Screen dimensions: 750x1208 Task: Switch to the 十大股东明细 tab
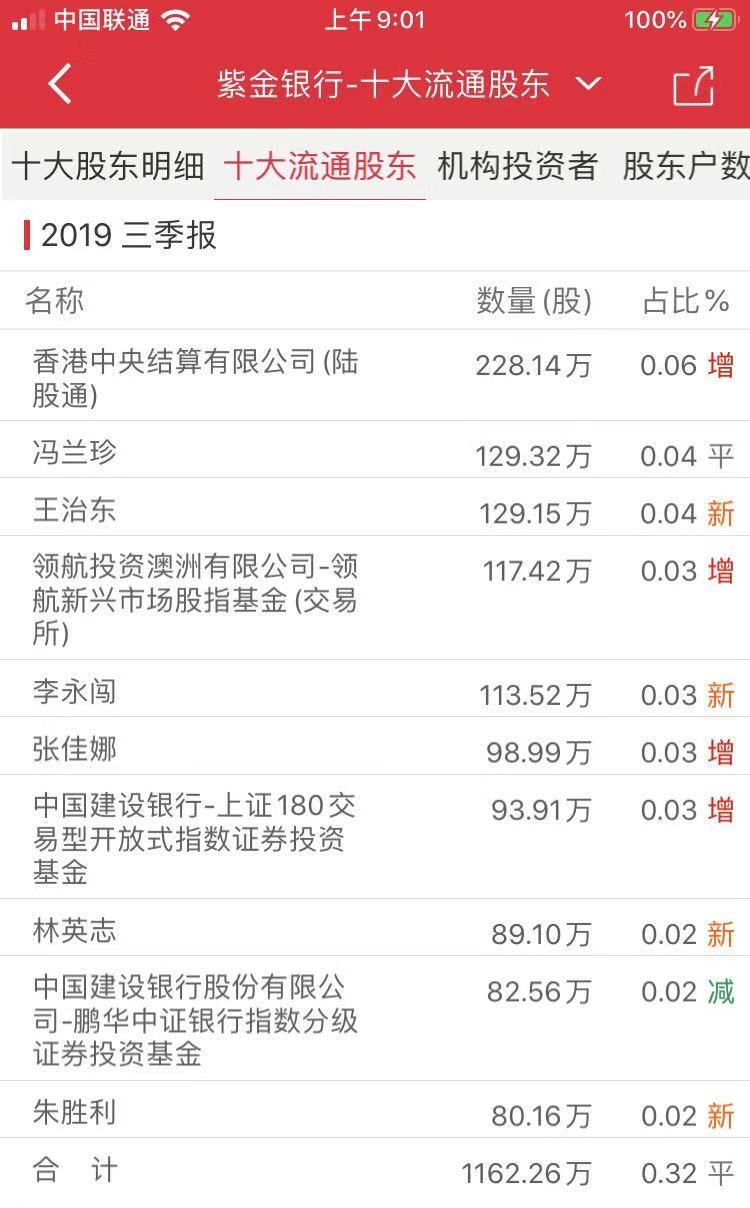tap(105, 168)
